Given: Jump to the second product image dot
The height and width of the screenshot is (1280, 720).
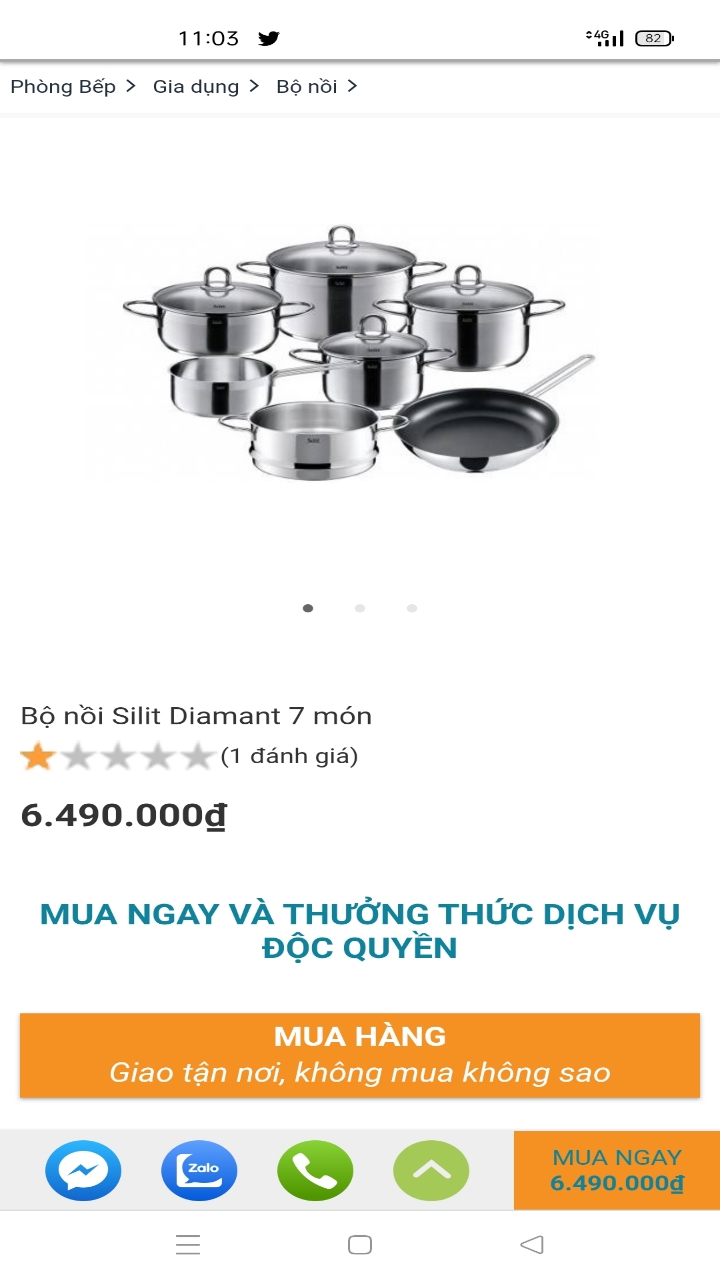Looking at the screenshot, I should 360,608.
